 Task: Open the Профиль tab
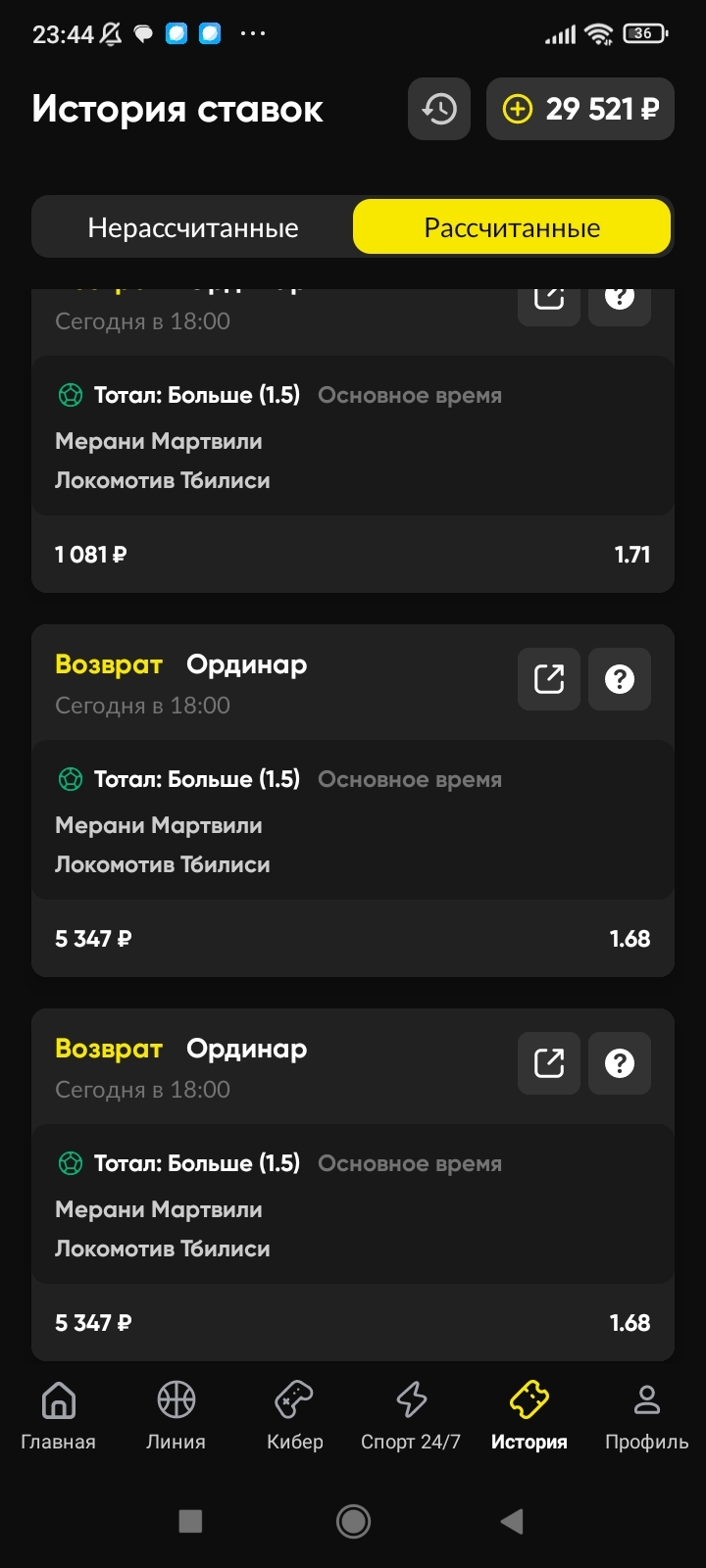point(647,1416)
